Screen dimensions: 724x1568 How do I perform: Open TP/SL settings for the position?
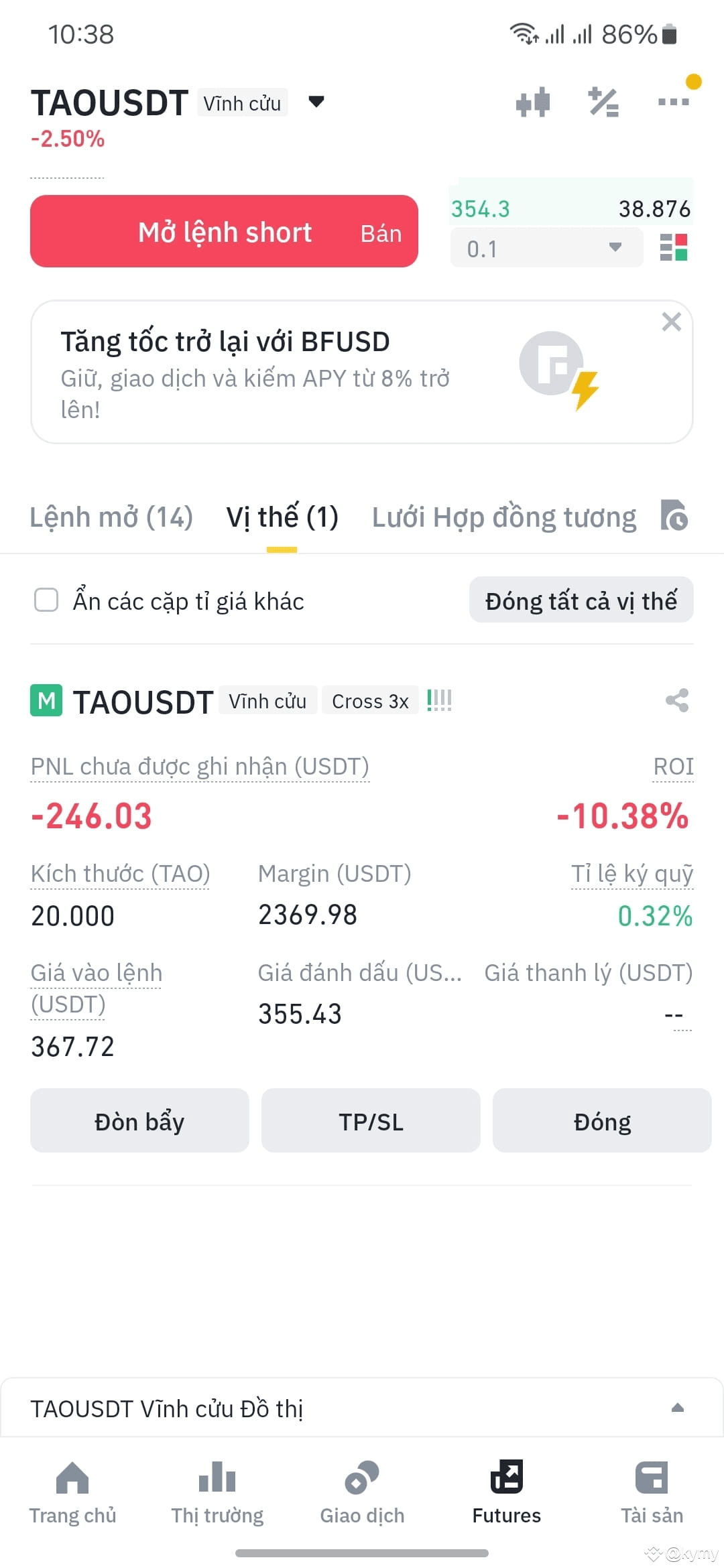click(370, 1120)
